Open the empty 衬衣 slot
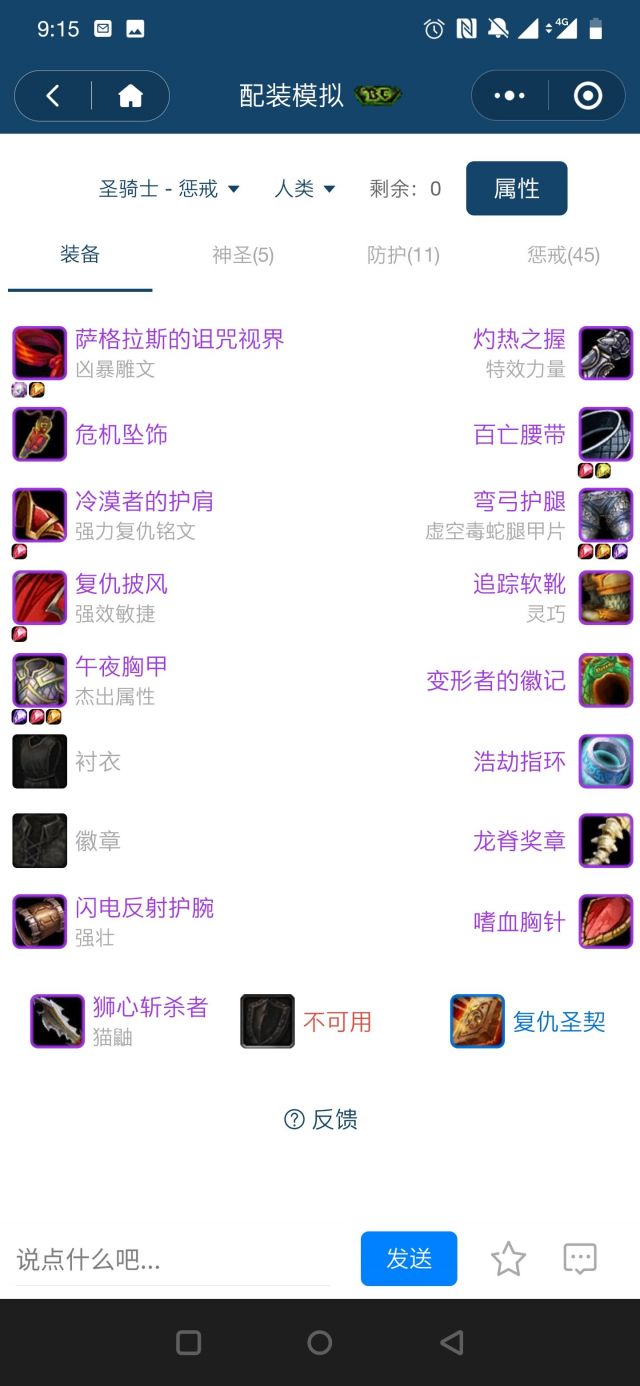Screen dimensions: 640x1386 [x=97, y=762]
